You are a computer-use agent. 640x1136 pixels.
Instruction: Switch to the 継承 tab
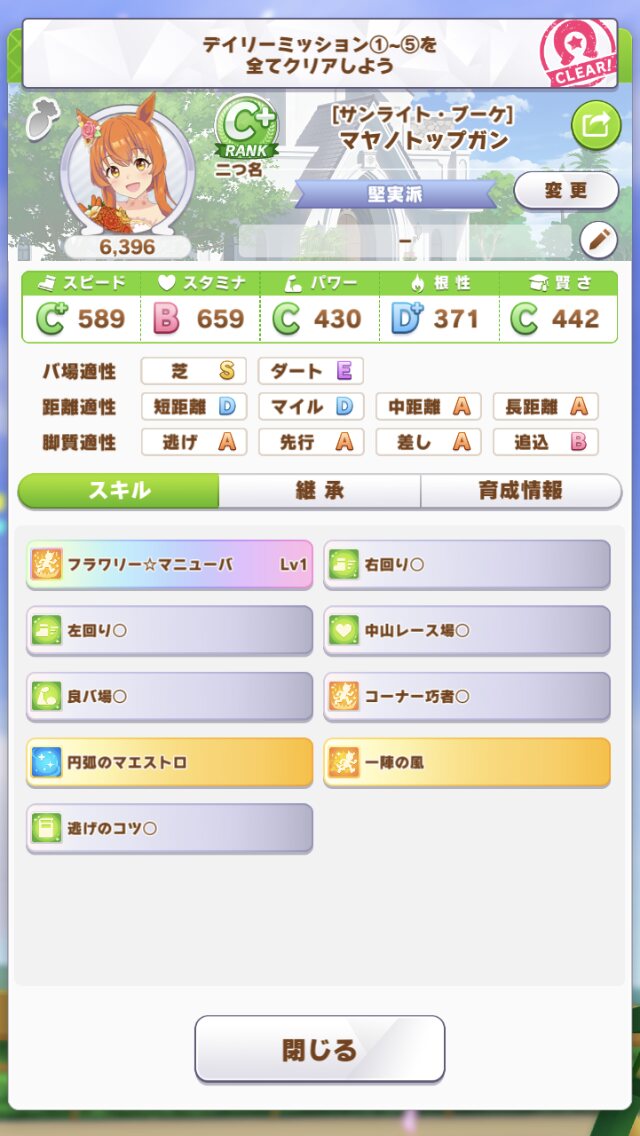click(x=320, y=491)
